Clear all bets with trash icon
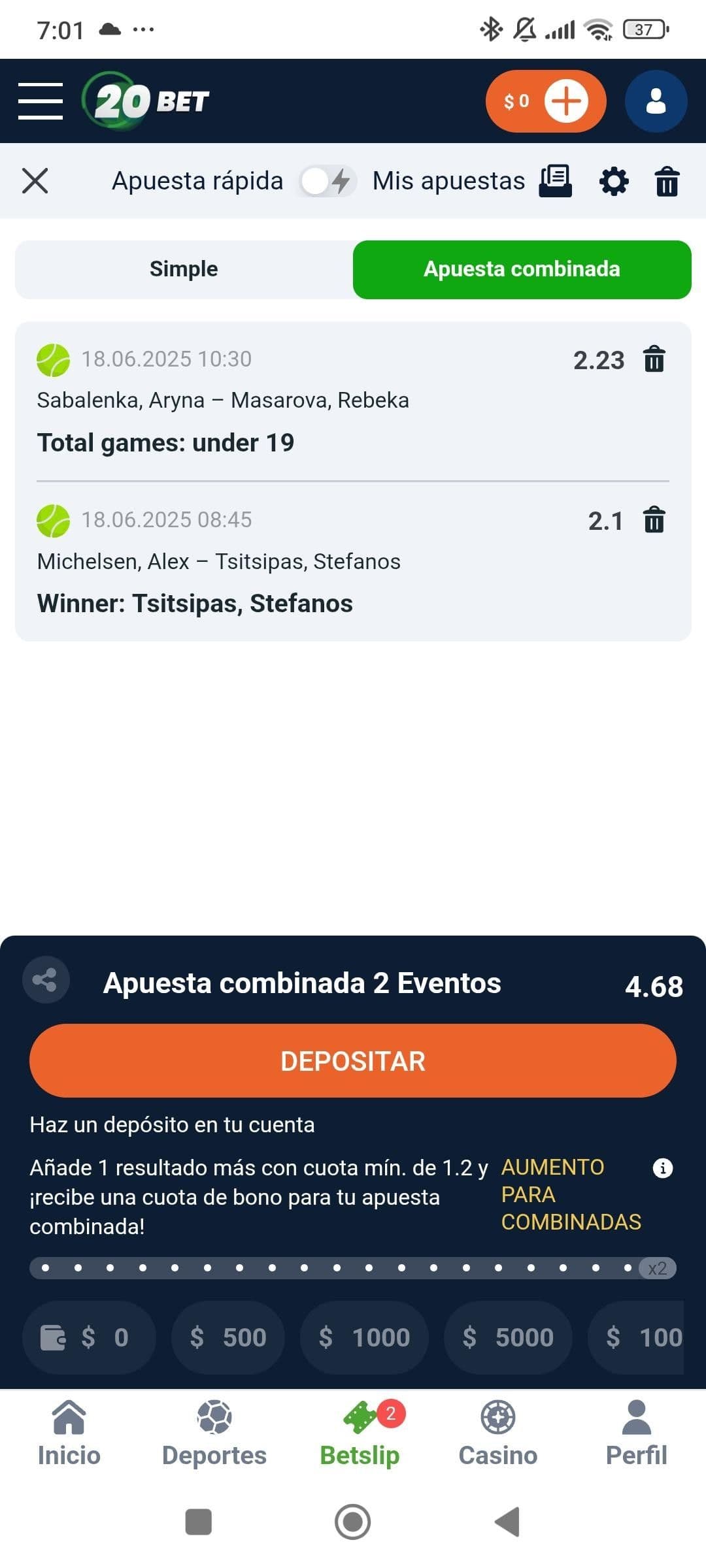706x1568 pixels. (x=667, y=182)
